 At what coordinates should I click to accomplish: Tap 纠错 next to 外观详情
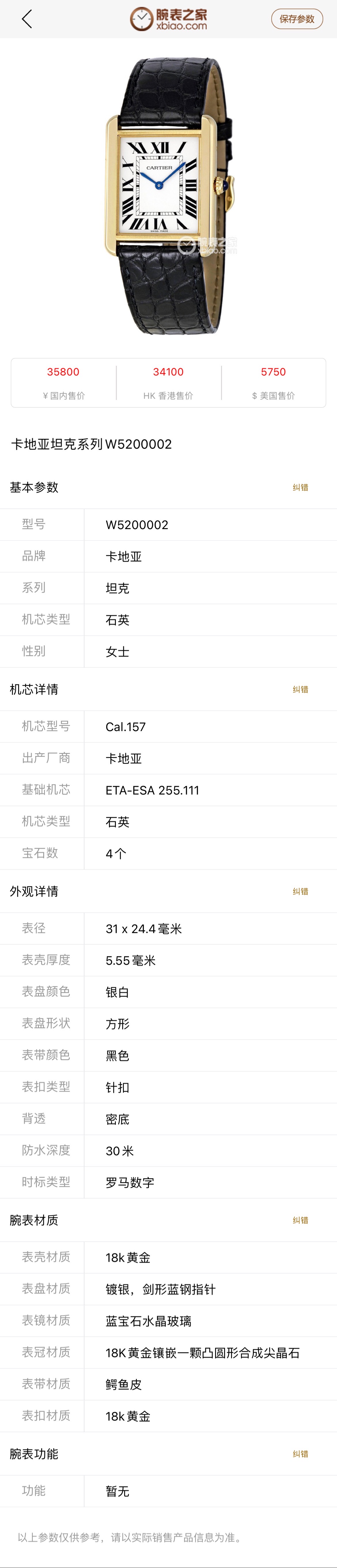coord(300,892)
